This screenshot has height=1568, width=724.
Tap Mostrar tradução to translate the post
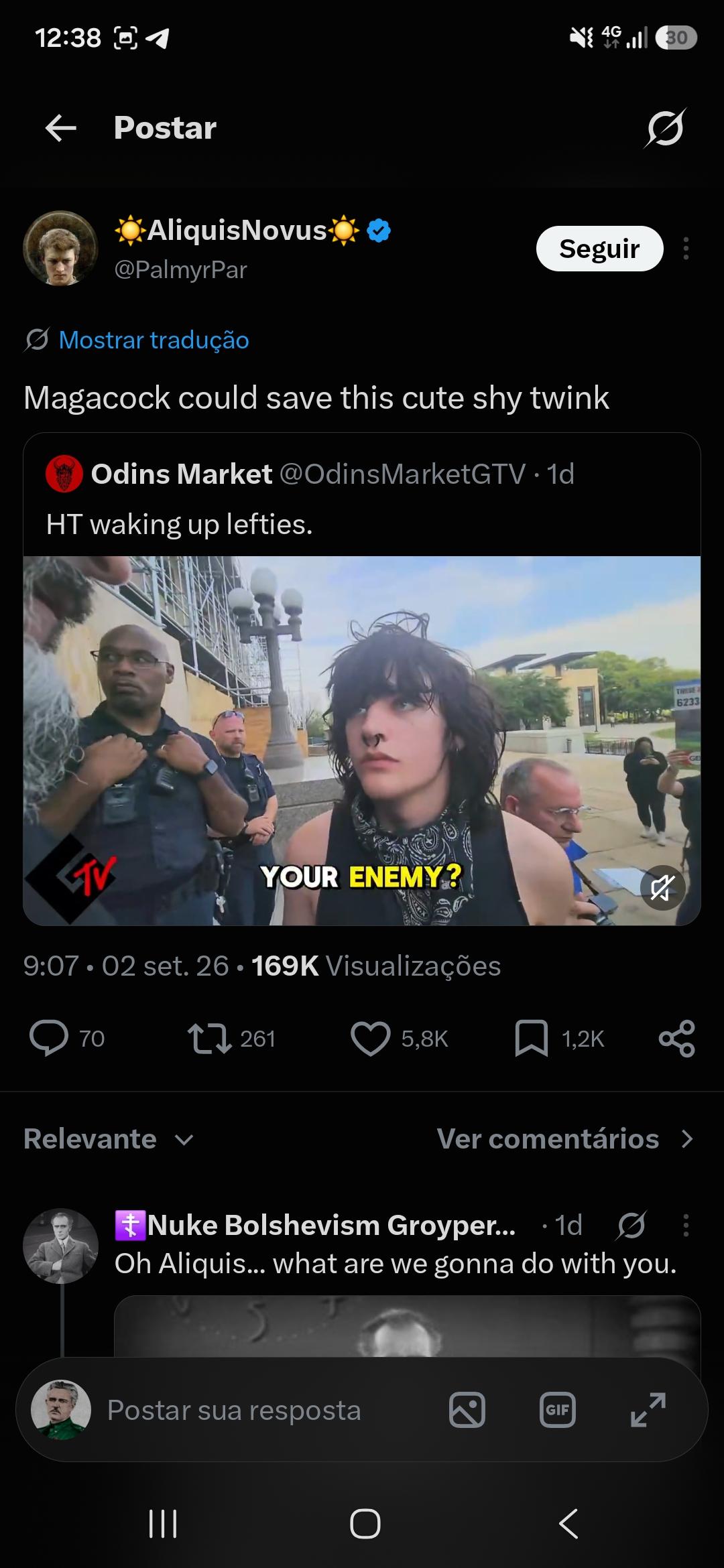pyautogui.click(x=154, y=340)
